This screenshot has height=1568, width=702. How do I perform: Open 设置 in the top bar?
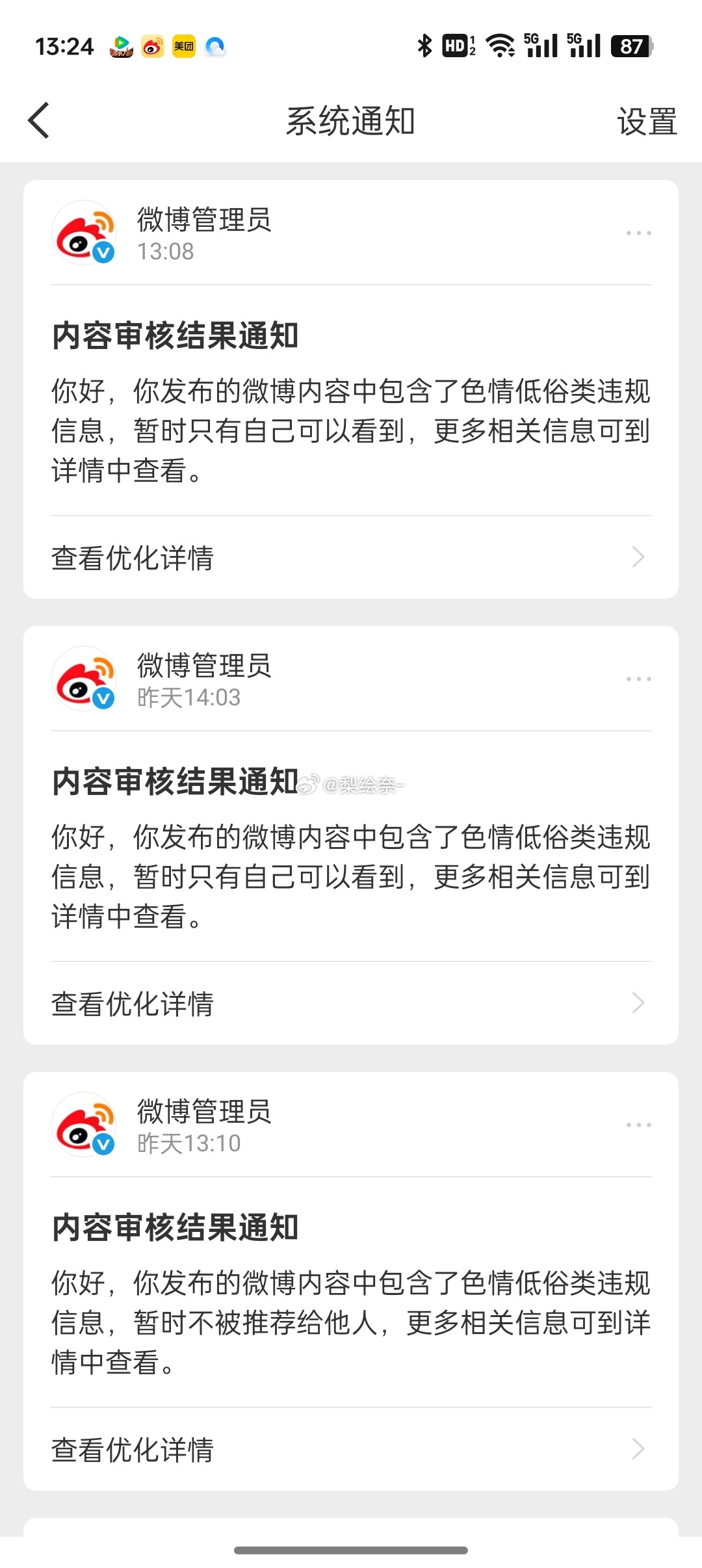(x=647, y=122)
